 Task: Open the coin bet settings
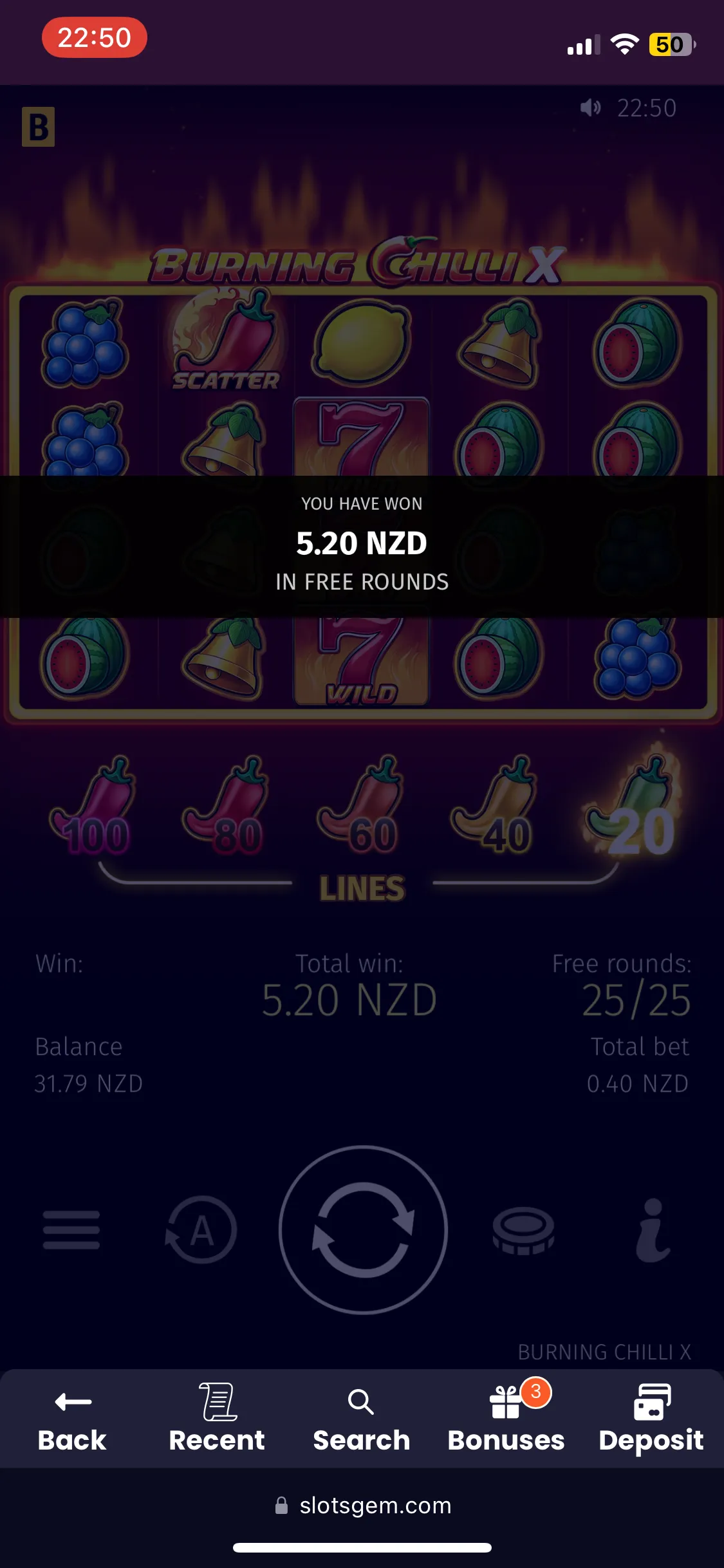click(523, 1229)
